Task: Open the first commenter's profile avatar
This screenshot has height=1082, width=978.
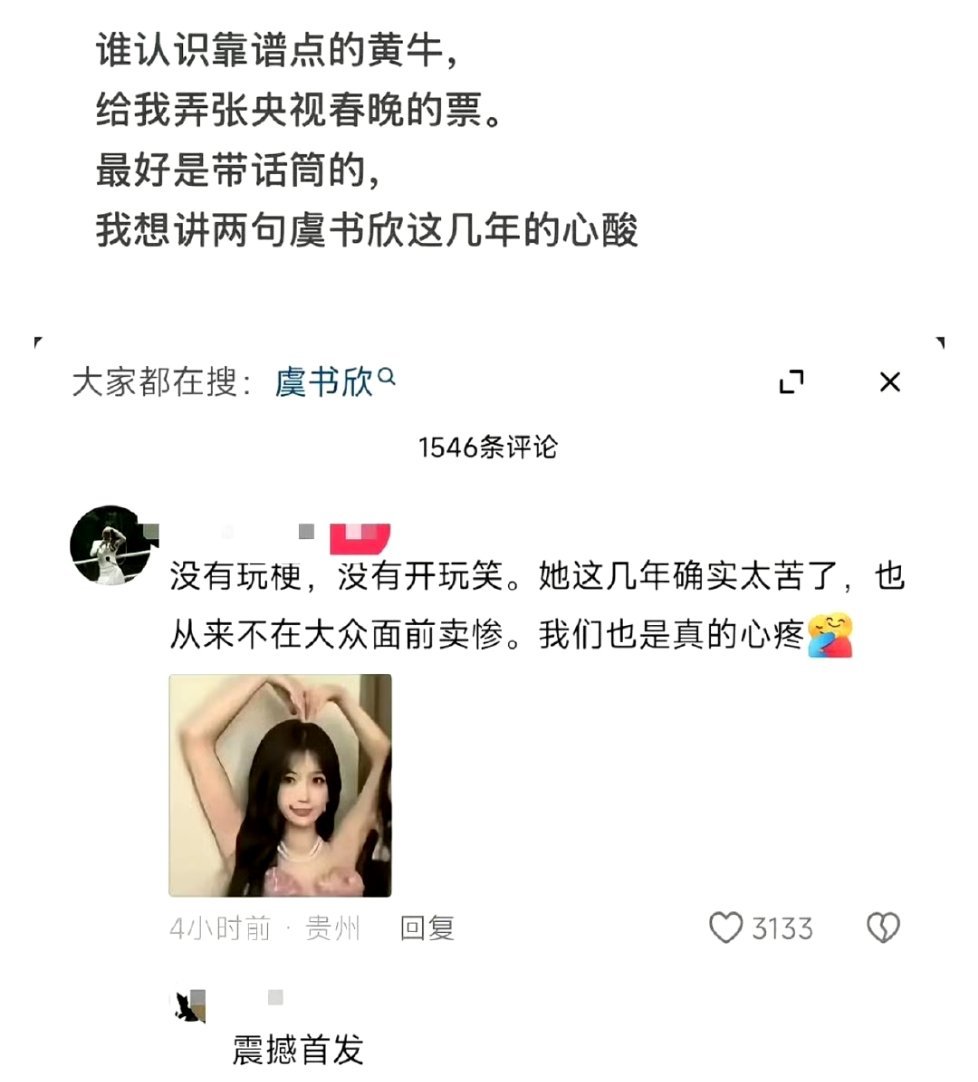Action: click(x=114, y=534)
